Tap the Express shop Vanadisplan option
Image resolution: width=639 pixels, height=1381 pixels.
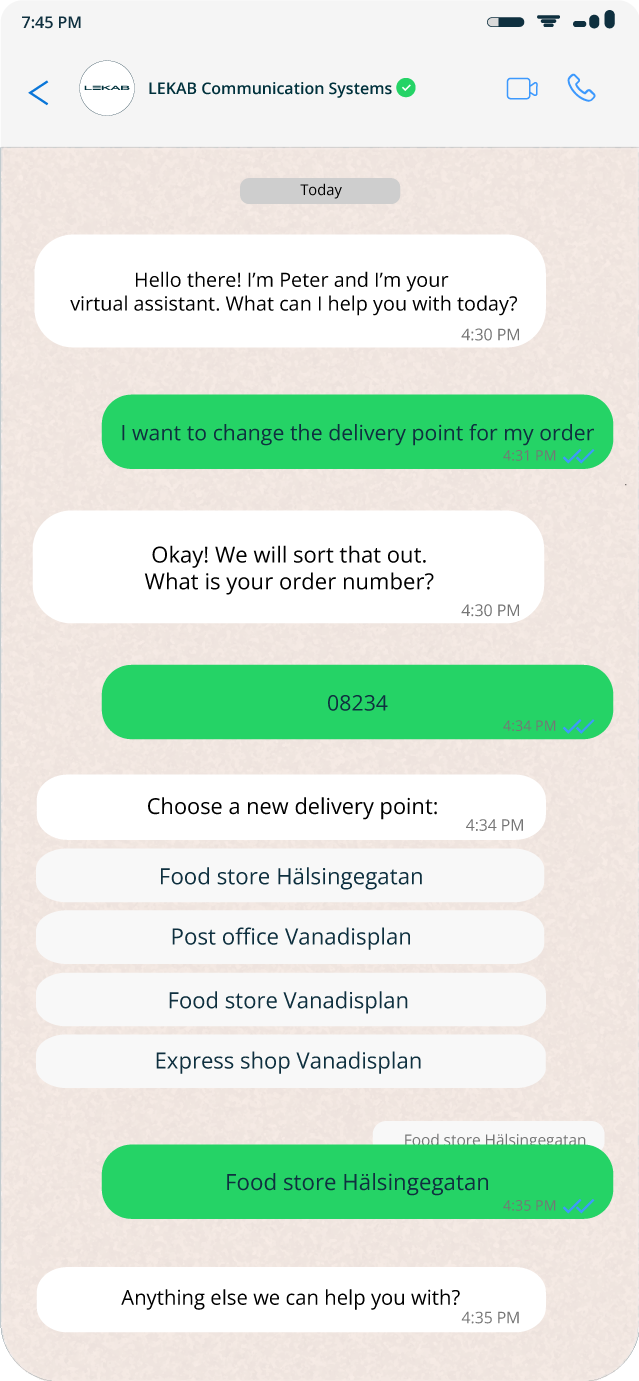coord(290,1061)
